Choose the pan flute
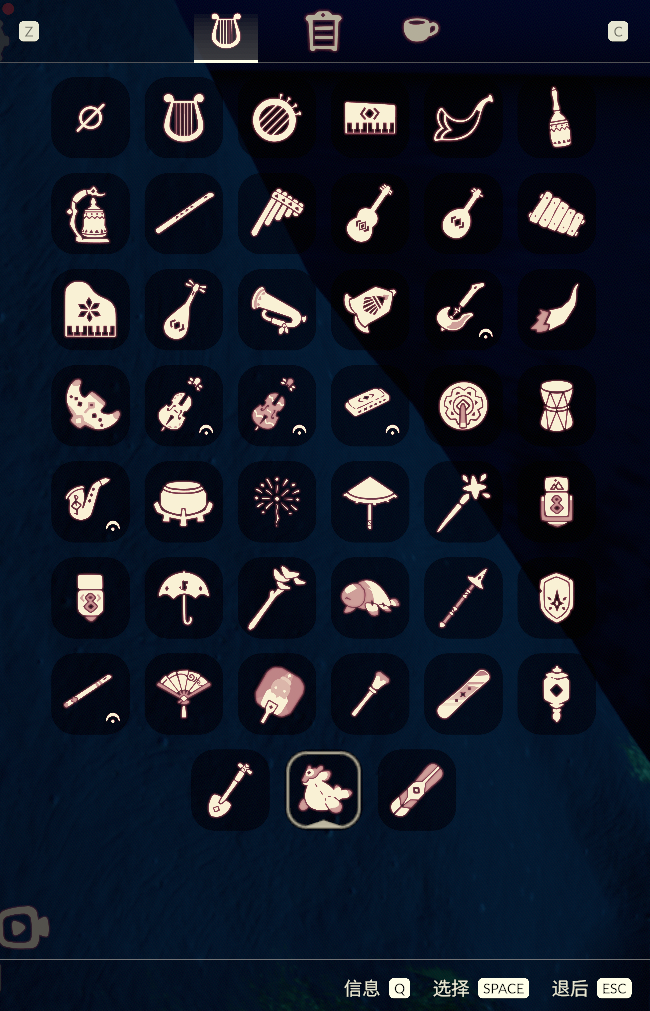Viewport: 650px width, 1011px height. click(277, 214)
